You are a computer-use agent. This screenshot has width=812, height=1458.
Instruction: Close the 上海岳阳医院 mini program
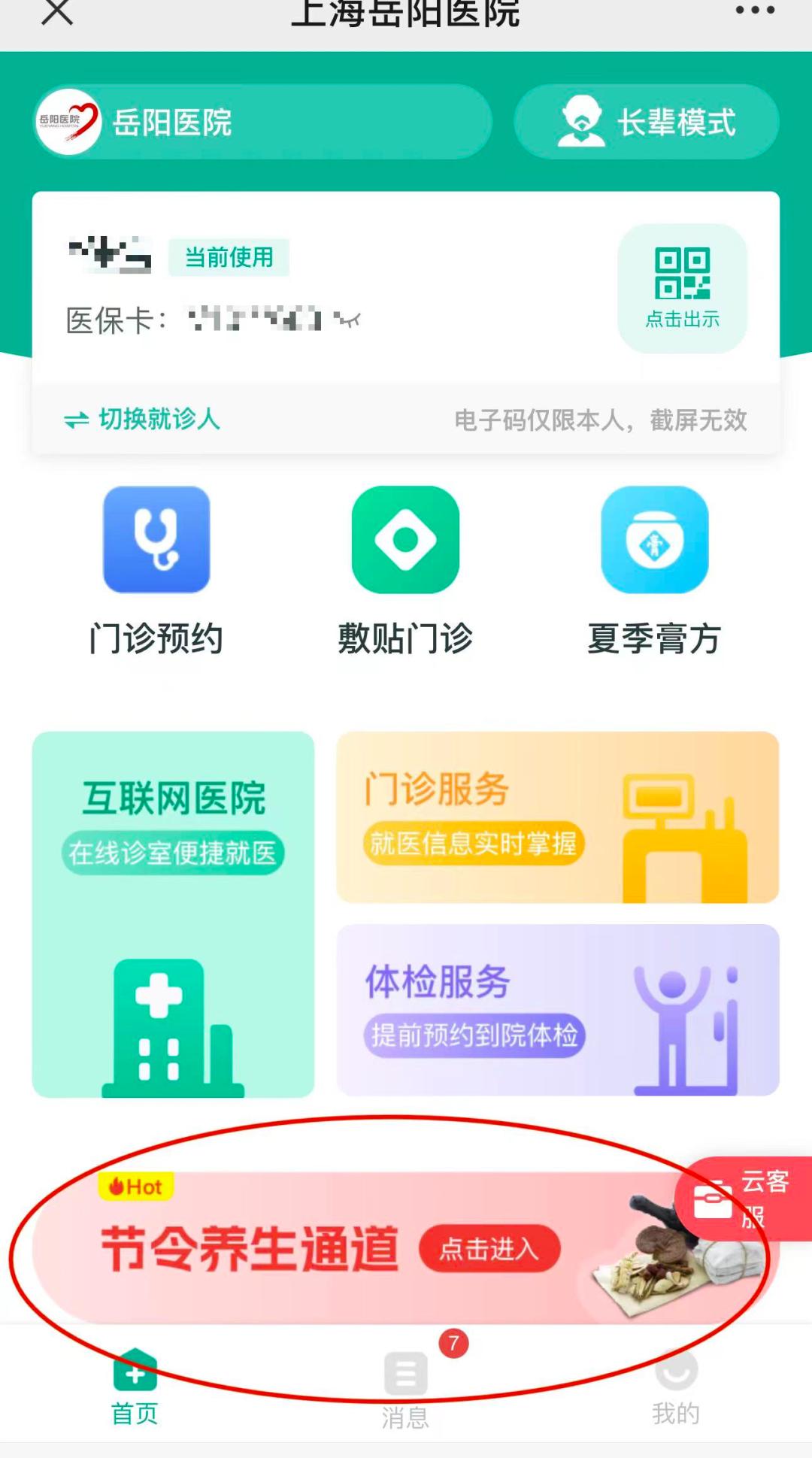point(57,12)
